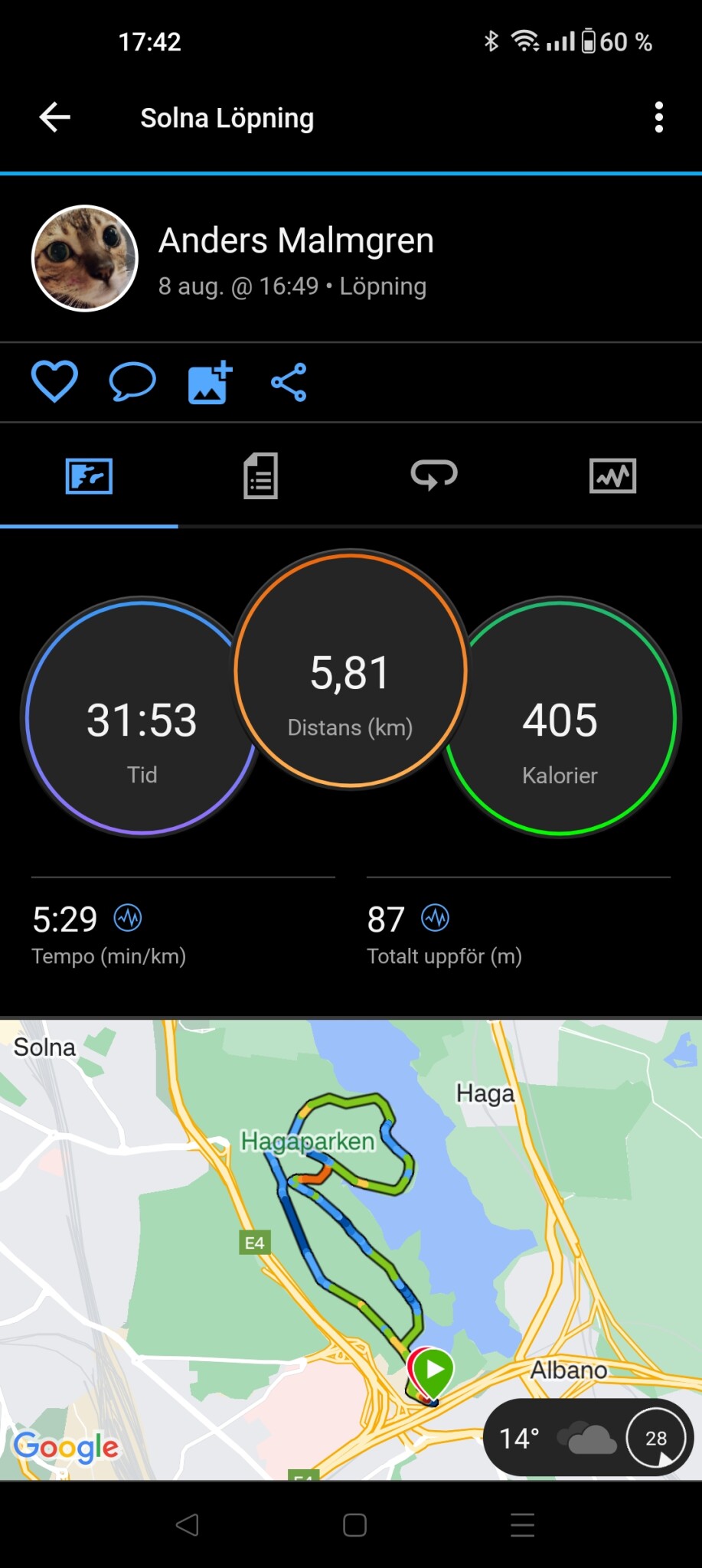Switch to the laps tab
Image resolution: width=702 pixels, height=1568 pixels.
[434, 475]
